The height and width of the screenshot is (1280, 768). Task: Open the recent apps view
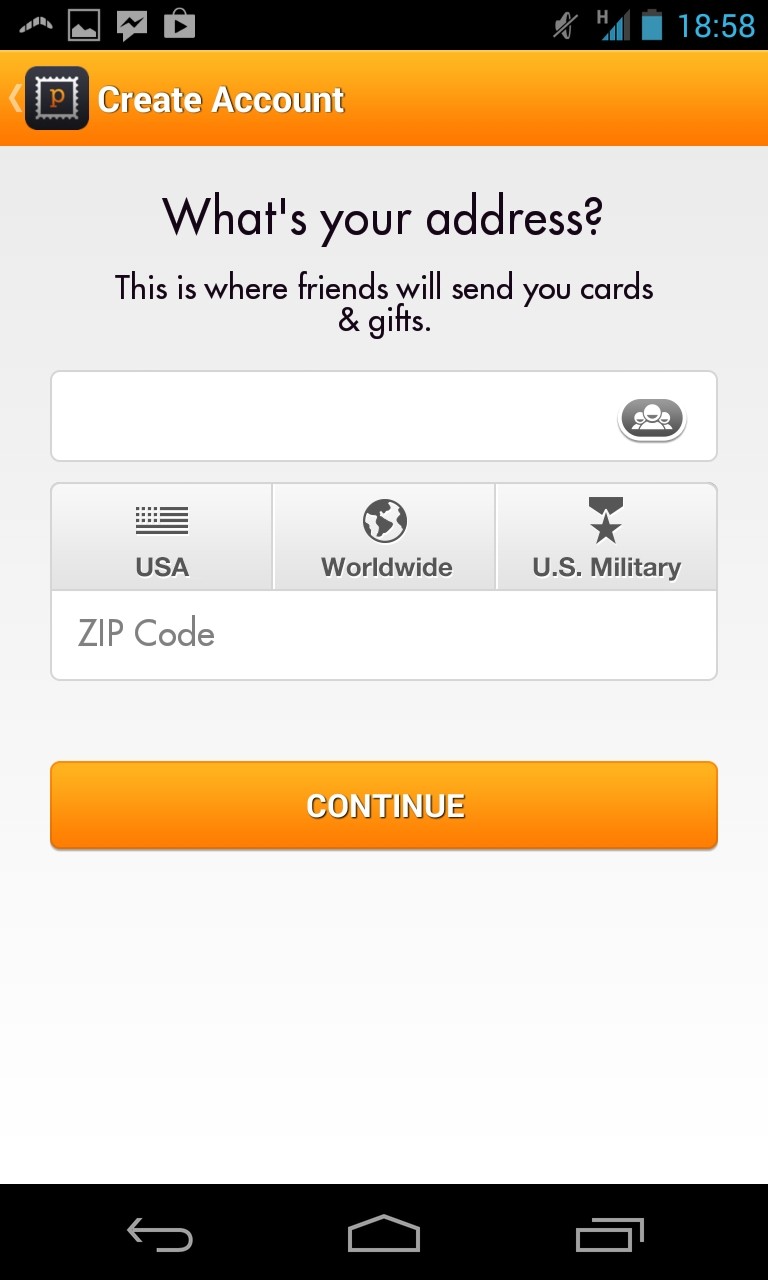(x=609, y=1234)
